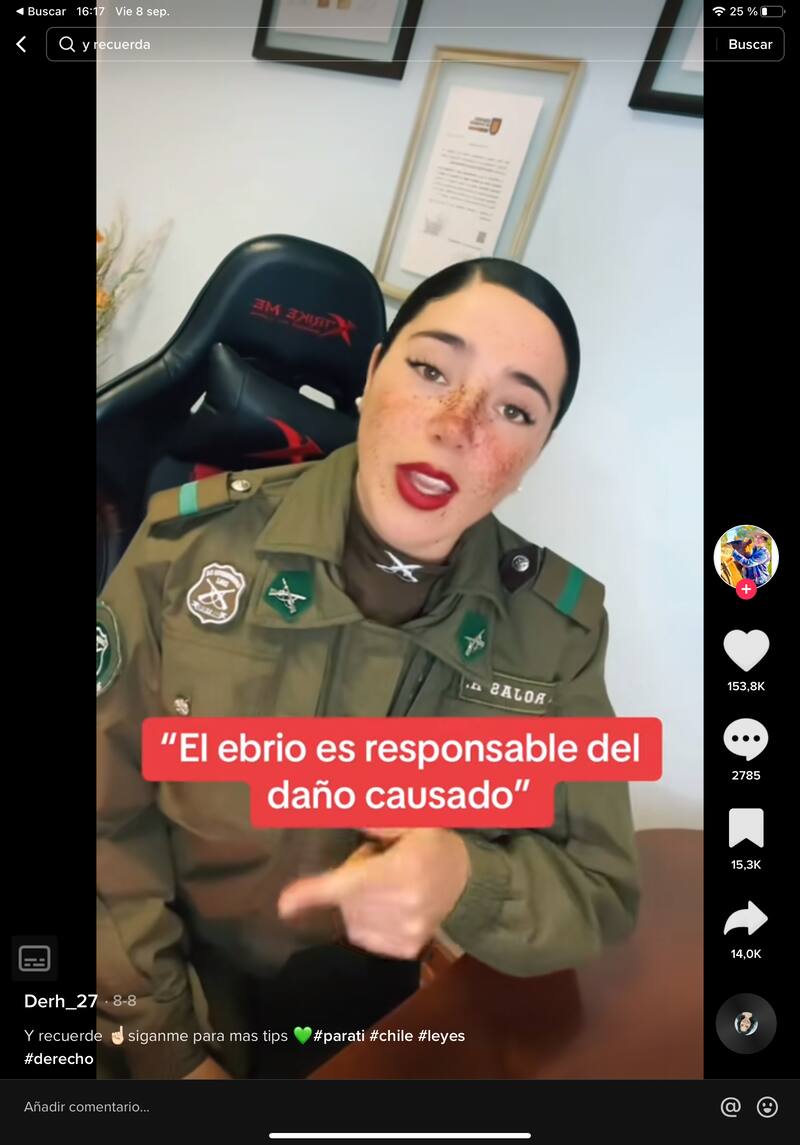The height and width of the screenshot is (1145, 800).
Task: Mention someone with the @ icon
Action: point(730,1107)
